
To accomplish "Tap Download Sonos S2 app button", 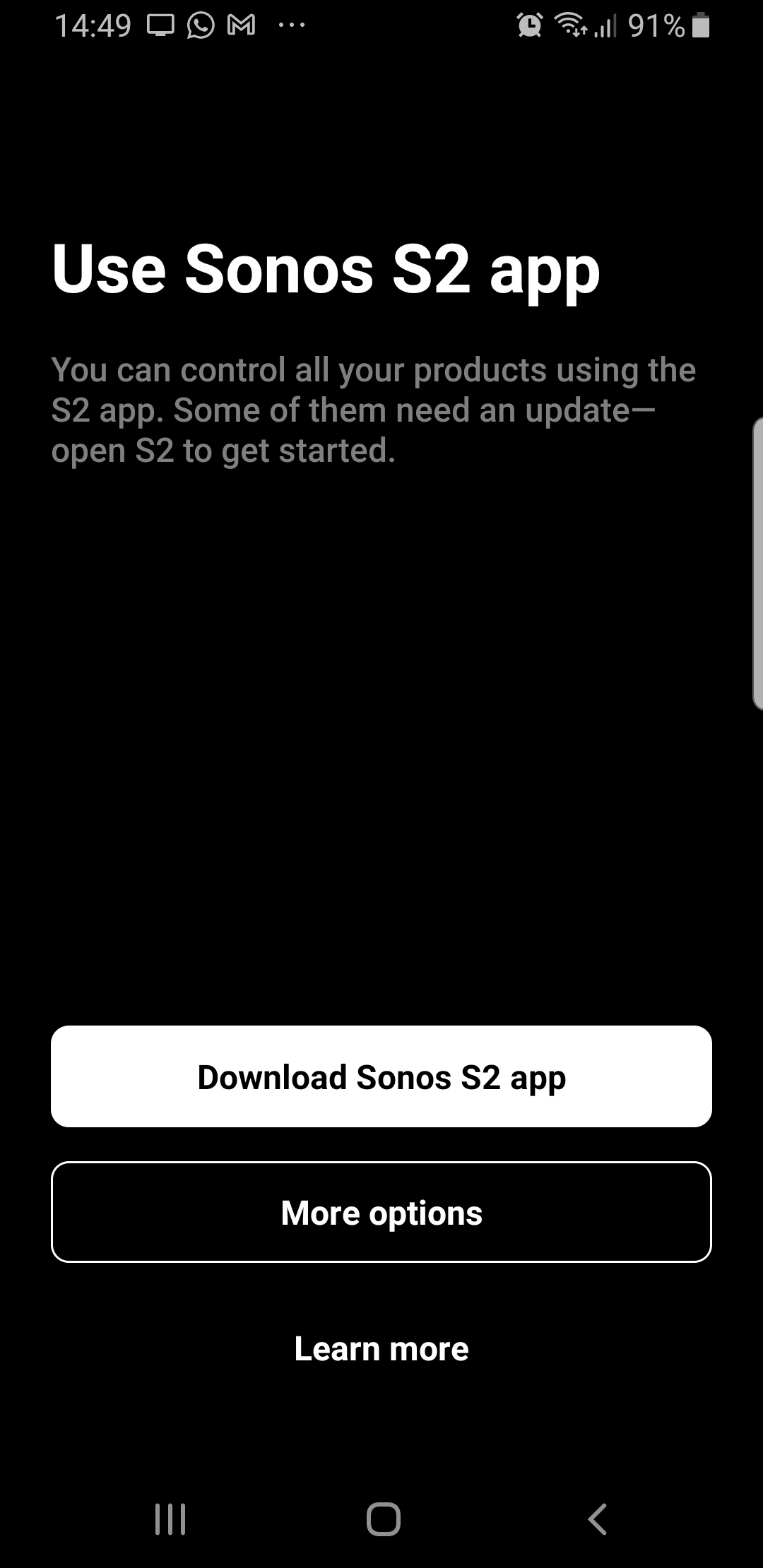I will pos(381,1076).
